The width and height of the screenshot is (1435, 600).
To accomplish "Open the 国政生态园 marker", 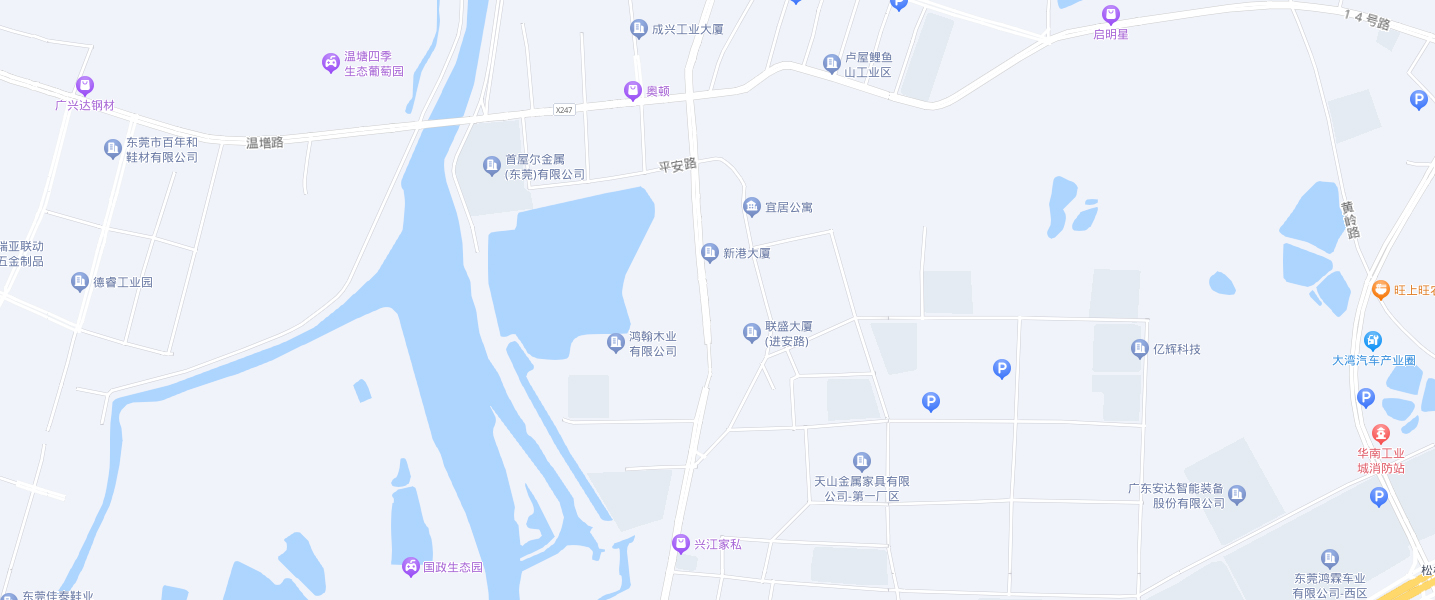I will [x=411, y=567].
